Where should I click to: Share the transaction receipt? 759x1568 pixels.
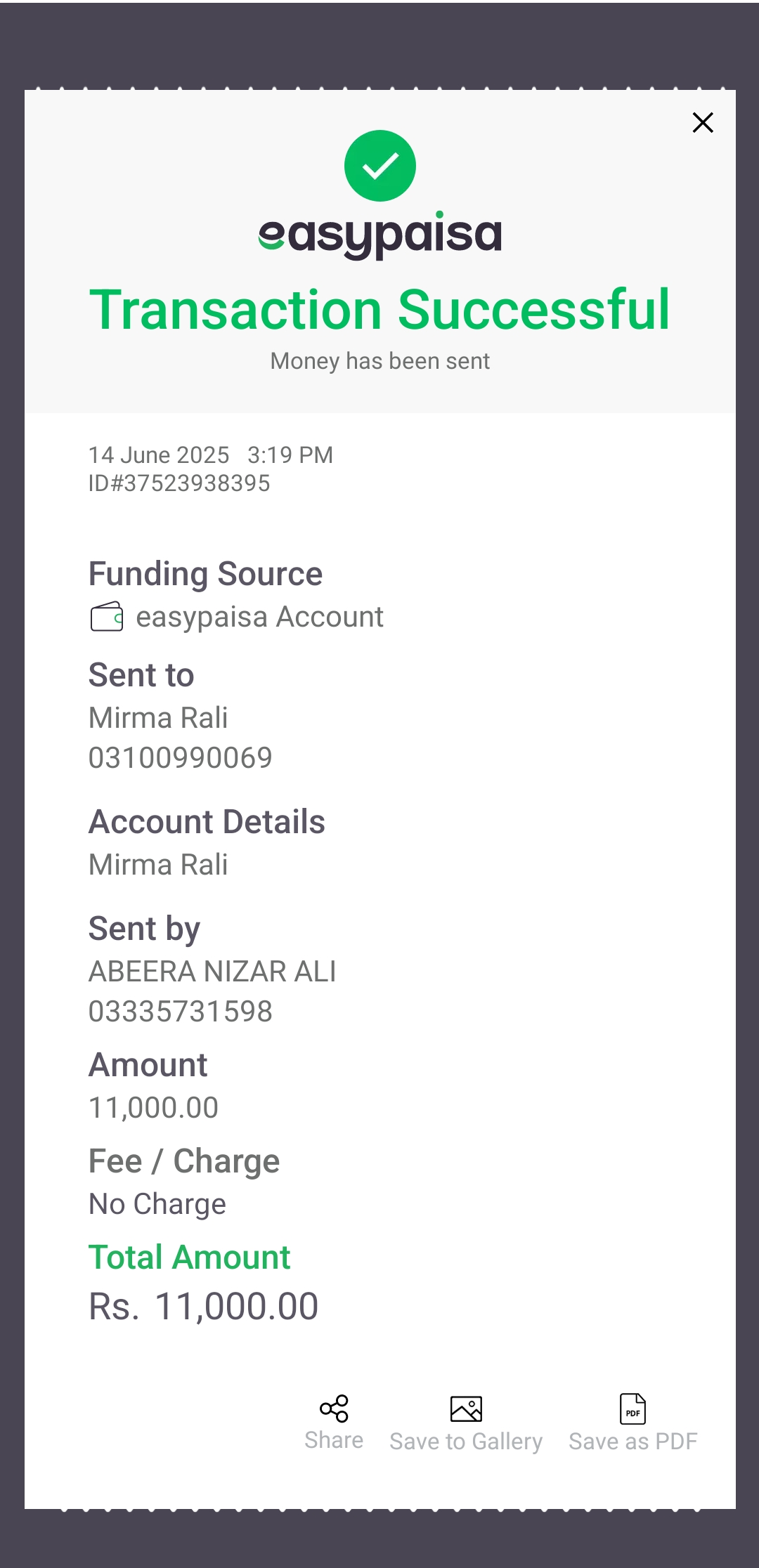coord(334,1423)
